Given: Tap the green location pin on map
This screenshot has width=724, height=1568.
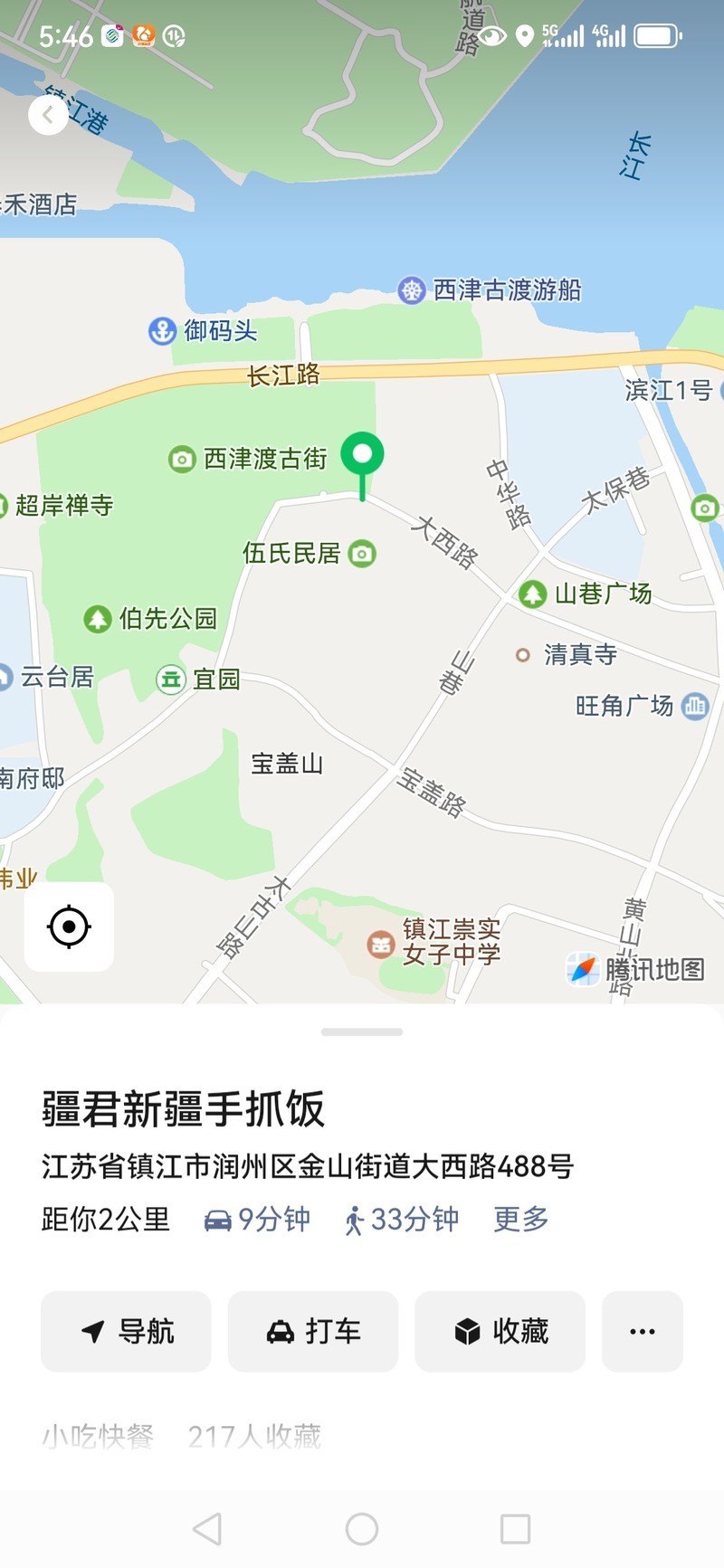Looking at the screenshot, I should pos(362,457).
